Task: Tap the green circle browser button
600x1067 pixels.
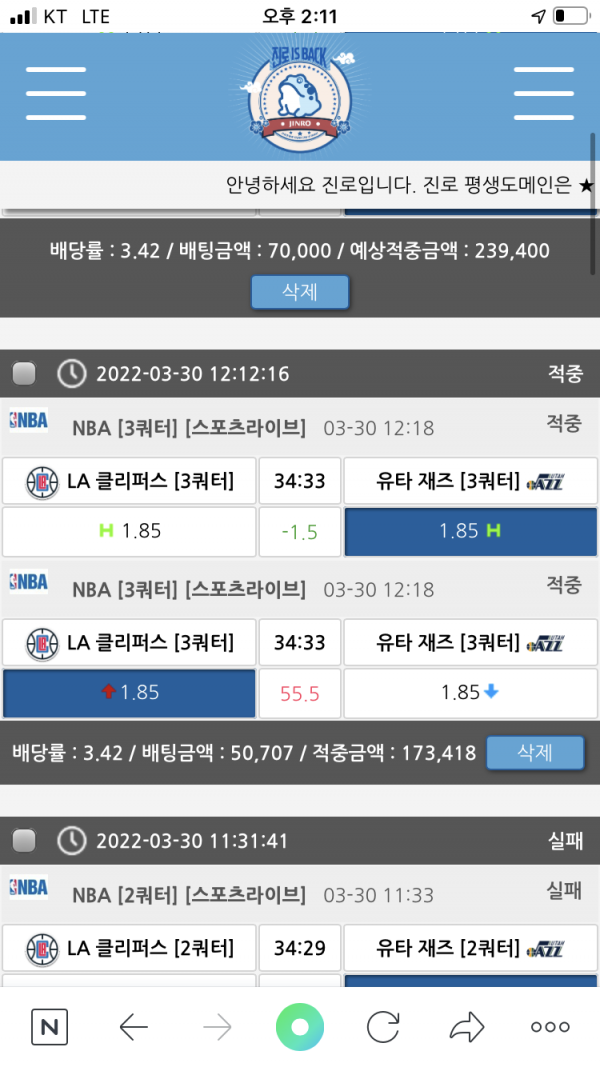Action: [x=300, y=1026]
